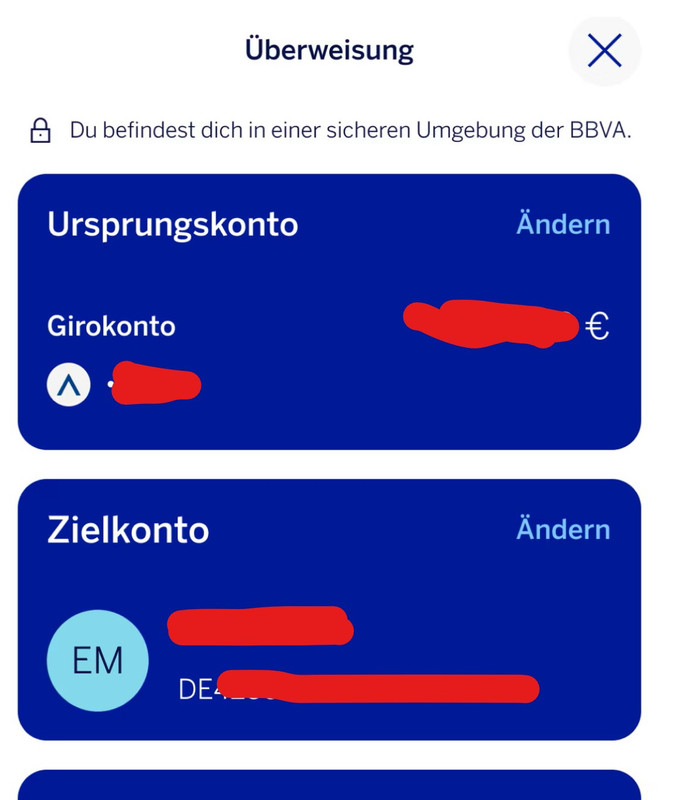Image resolution: width=673 pixels, height=800 pixels.
Task: Tap Ändern on the Ursprungskonto card
Action: click(563, 224)
